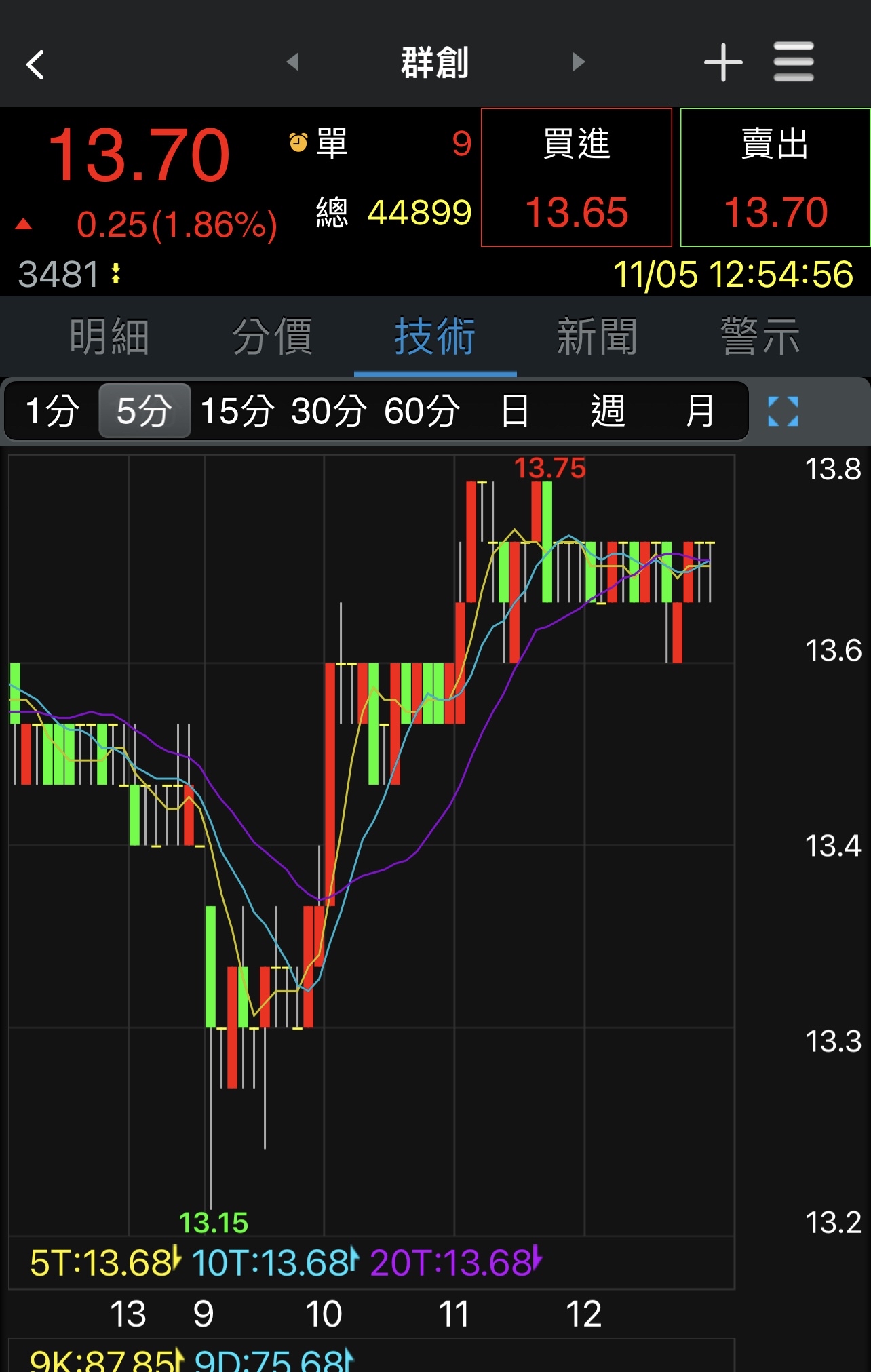Viewport: 871px width, 1372px height.
Task: Add 群創 with the plus icon
Action: (723, 62)
